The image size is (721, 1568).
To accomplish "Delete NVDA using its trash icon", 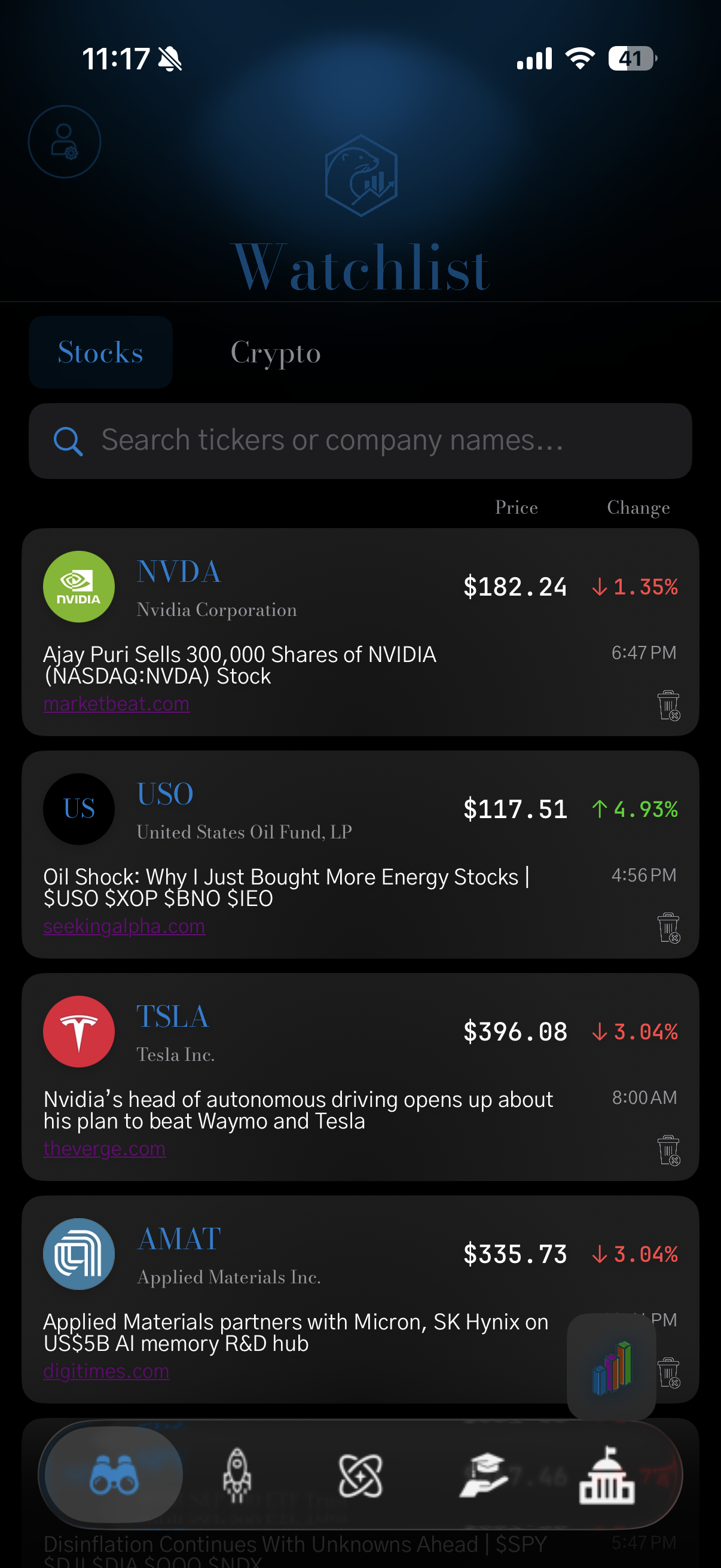I will (x=668, y=704).
